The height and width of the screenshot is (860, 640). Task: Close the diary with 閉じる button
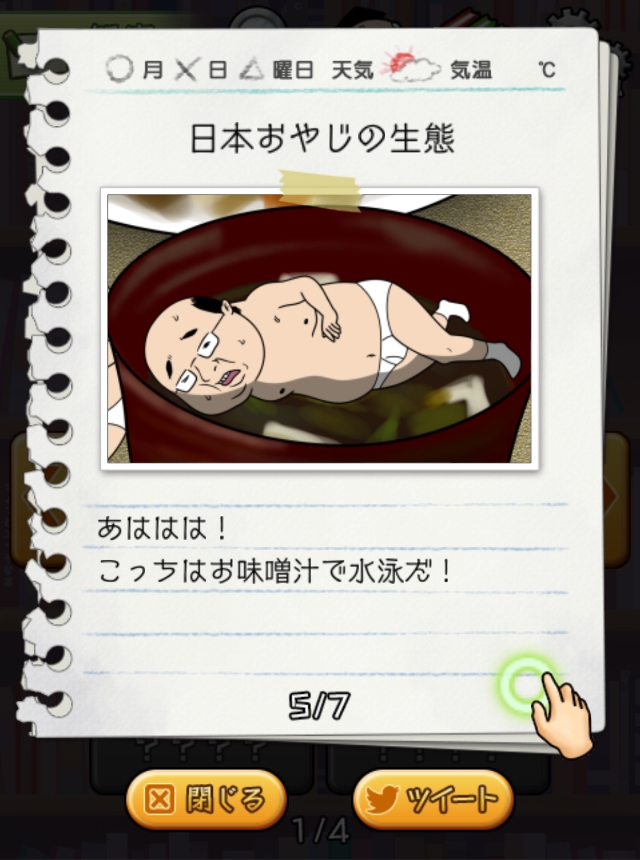click(x=206, y=800)
